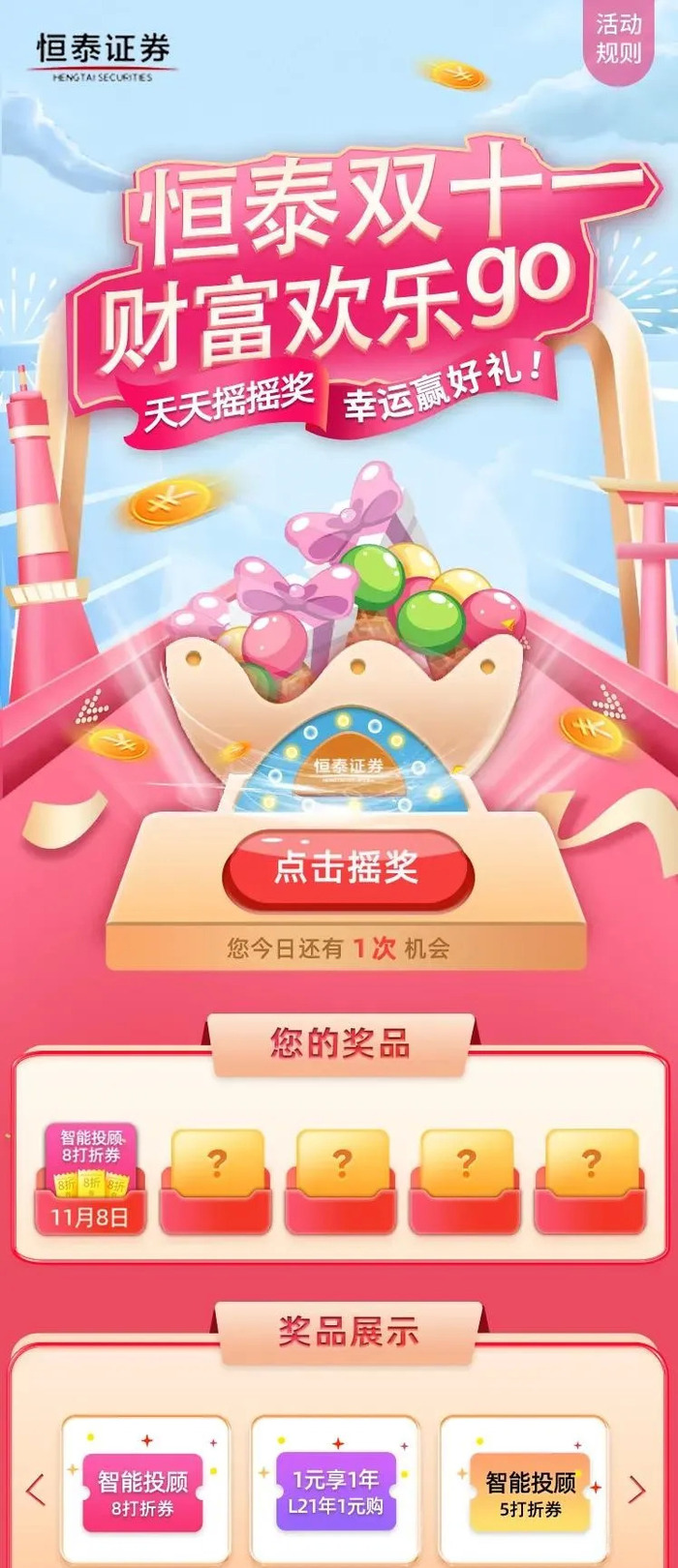
Task: Tap 点击摇奖 to draw a prize
Action: pyautogui.click(x=347, y=868)
